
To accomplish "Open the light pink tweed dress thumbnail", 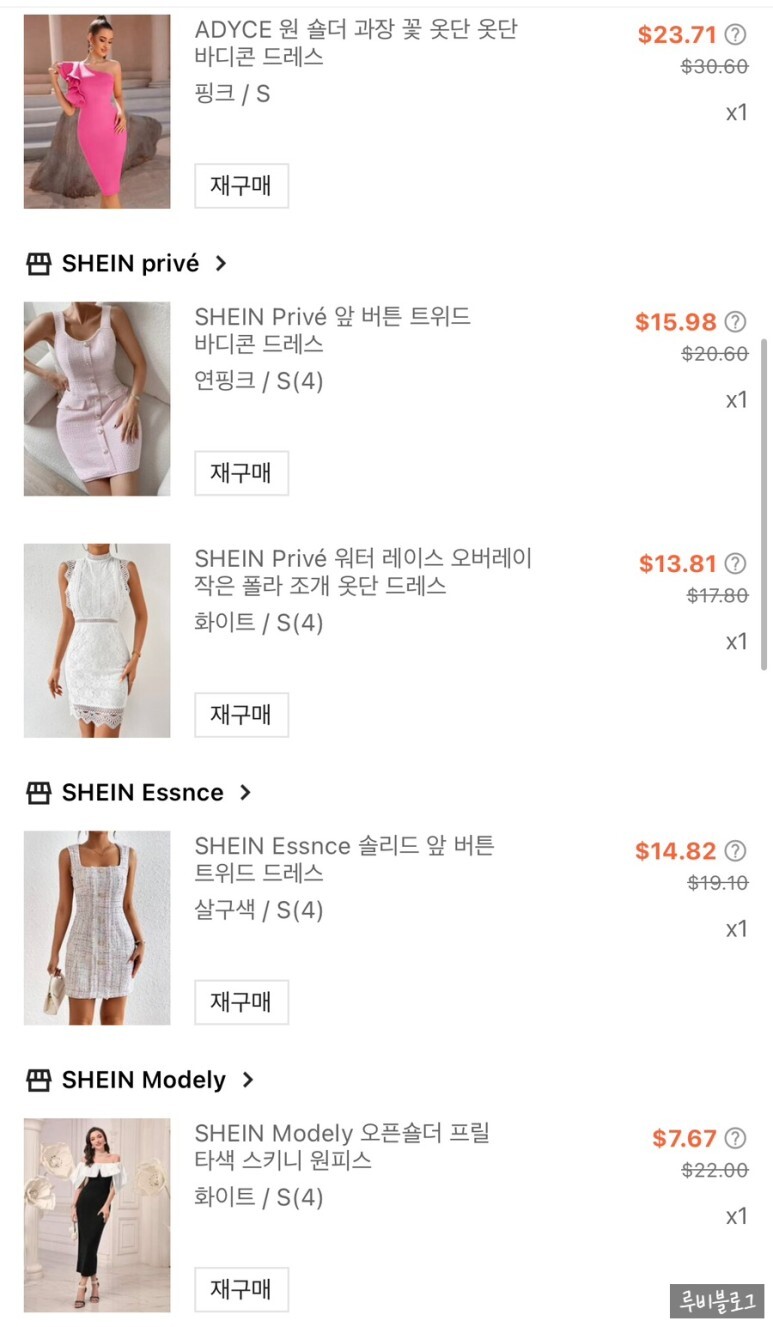I will [x=96, y=398].
